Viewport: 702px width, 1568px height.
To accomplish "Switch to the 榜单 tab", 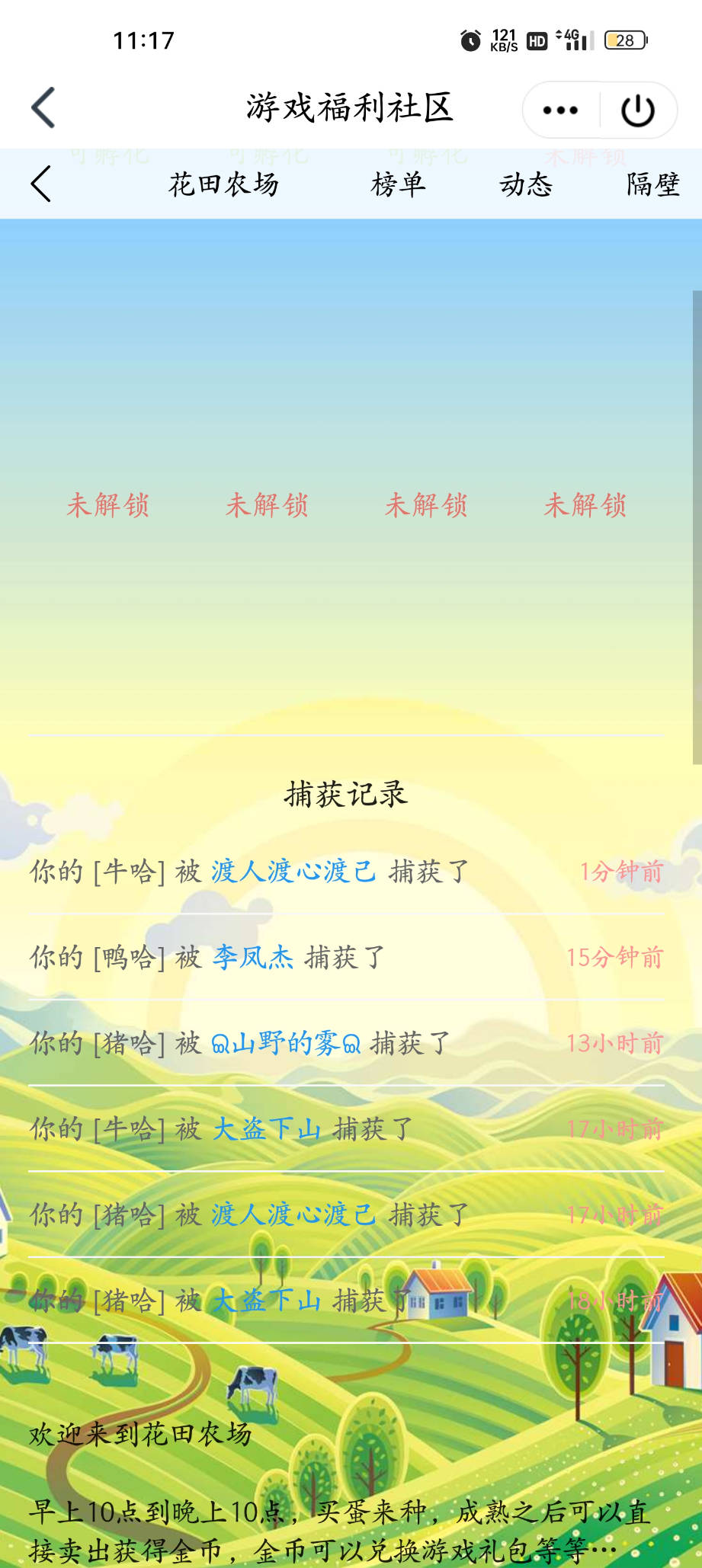I will [398, 184].
